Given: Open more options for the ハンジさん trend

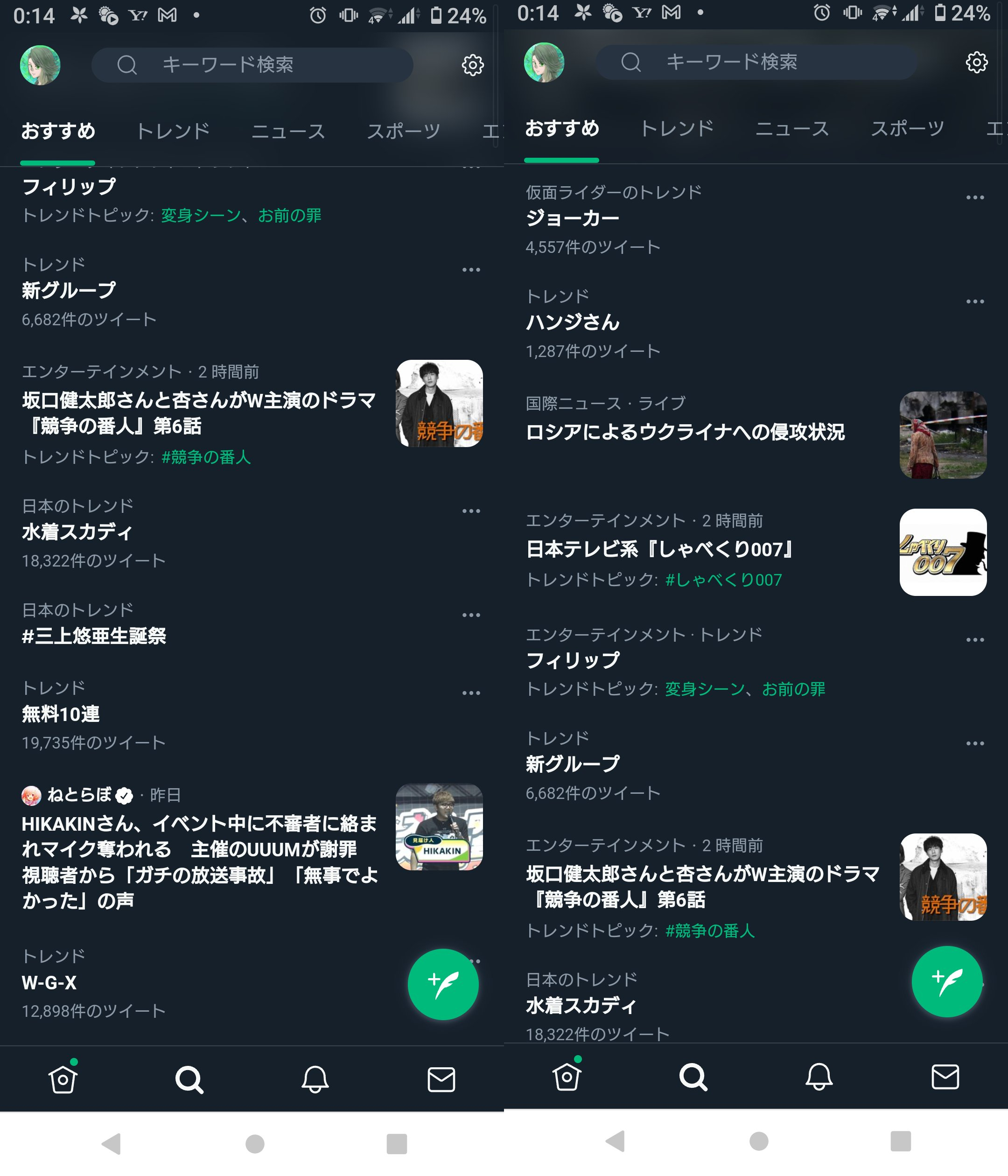Looking at the screenshot, I should click(x=974, y=301).
